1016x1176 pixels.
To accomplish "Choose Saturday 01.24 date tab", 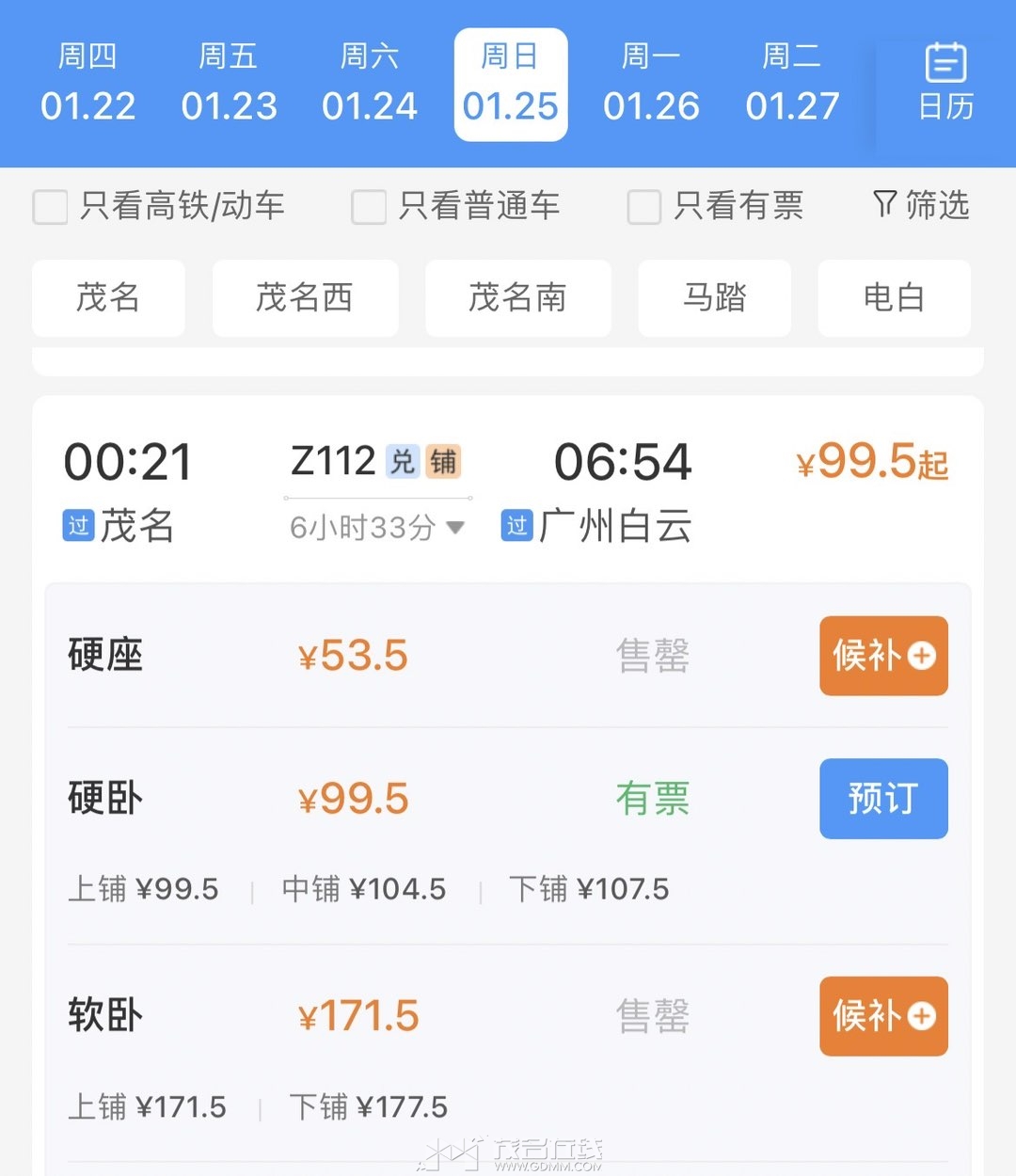I will (x=370, y=84).
